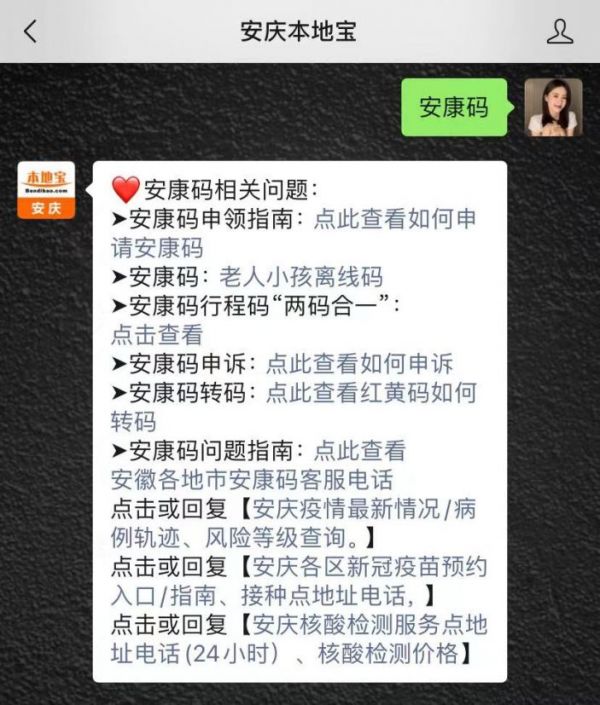Open the 安徽各地市安康码客服电话 link
Viewport: 600px width, 705px height.
point(252,480)
